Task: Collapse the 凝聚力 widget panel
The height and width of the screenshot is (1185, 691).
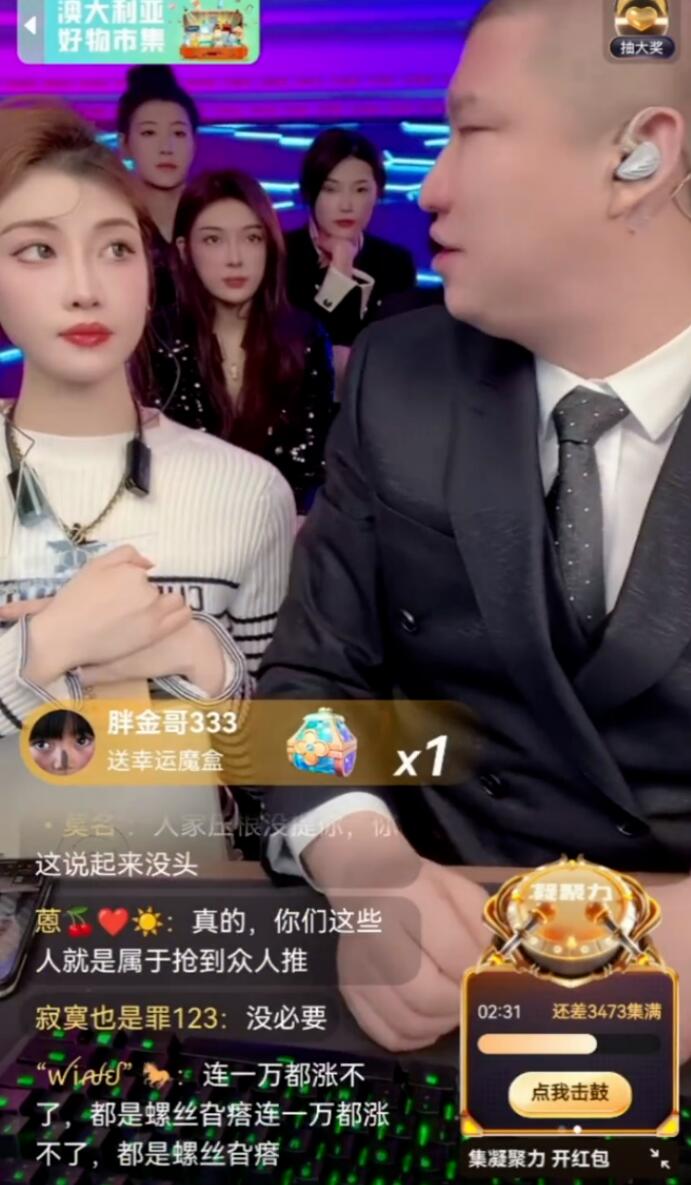Action: point(660,1158)
